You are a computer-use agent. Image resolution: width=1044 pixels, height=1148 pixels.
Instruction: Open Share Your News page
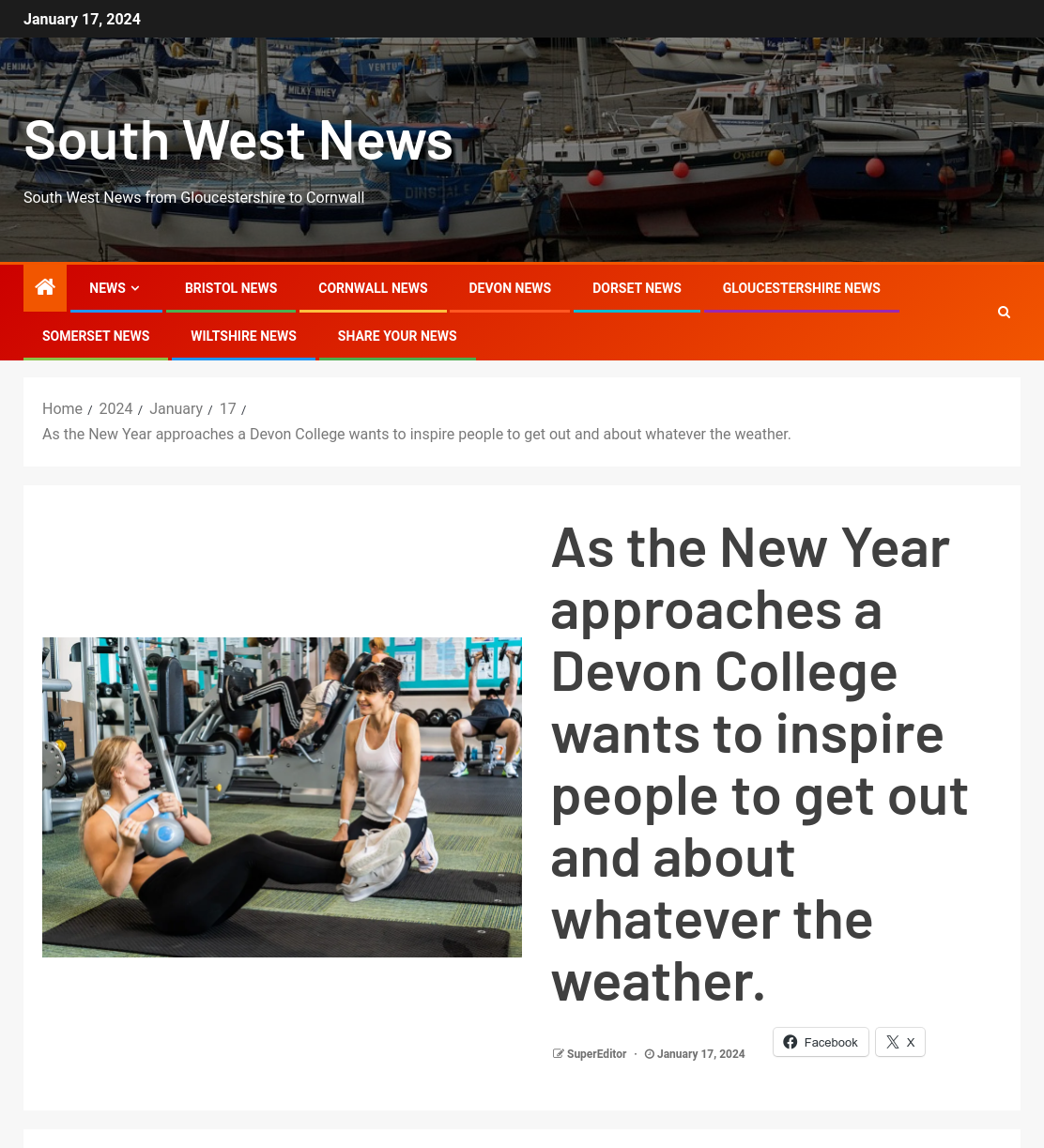[397, 336]
